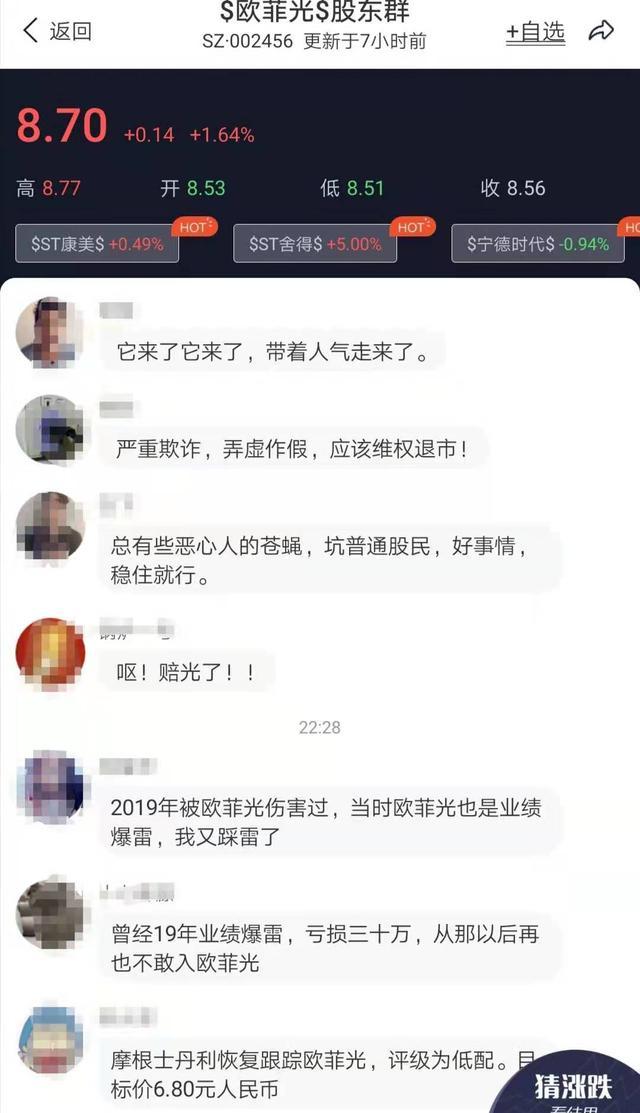Share this stock group
Screen dimensions: 640x1113
click(x=601, y=31)
